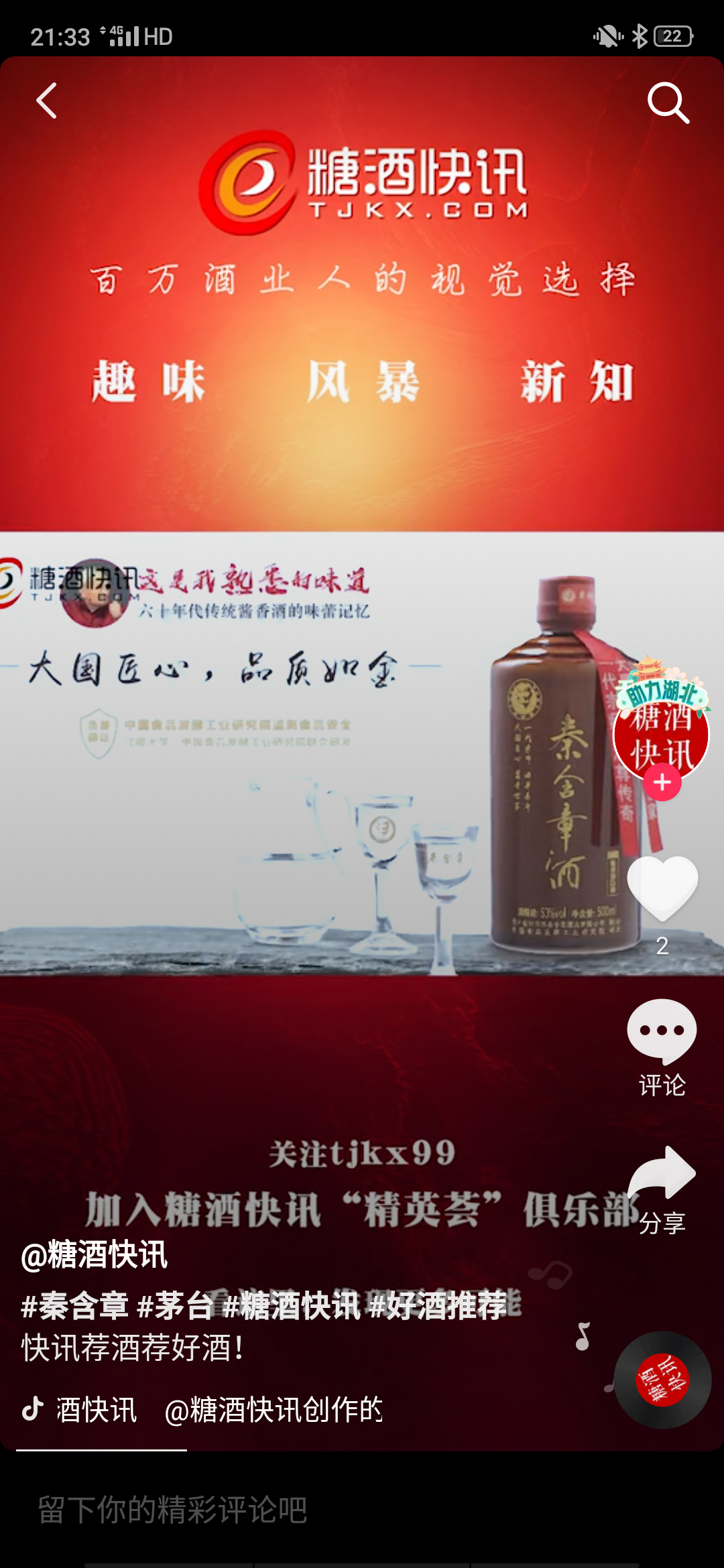Open the #茅台 hashtag
The image size is (724, 1568).
pyautogui.click(x=175, y=1305)
